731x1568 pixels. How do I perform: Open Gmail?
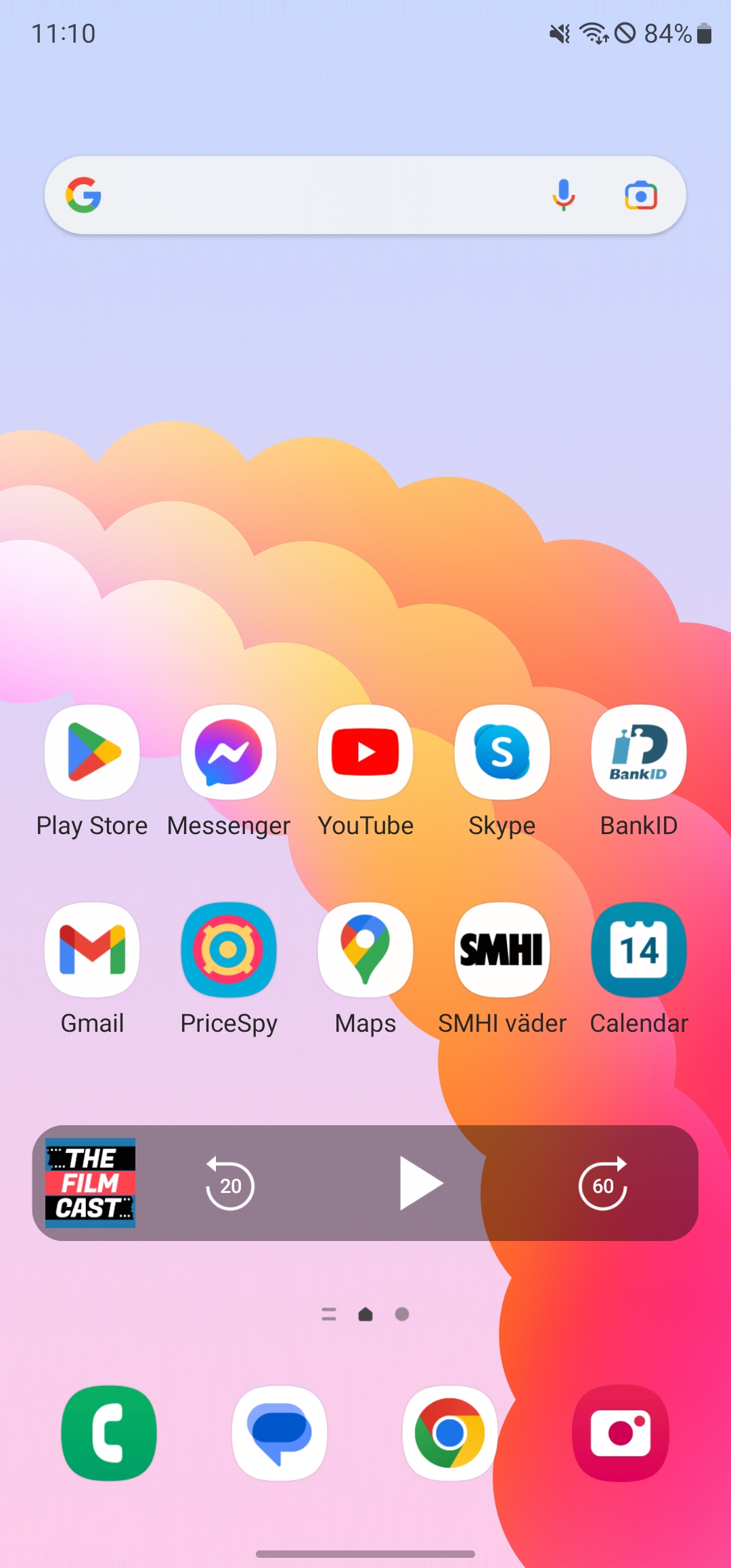click(92, 951)
